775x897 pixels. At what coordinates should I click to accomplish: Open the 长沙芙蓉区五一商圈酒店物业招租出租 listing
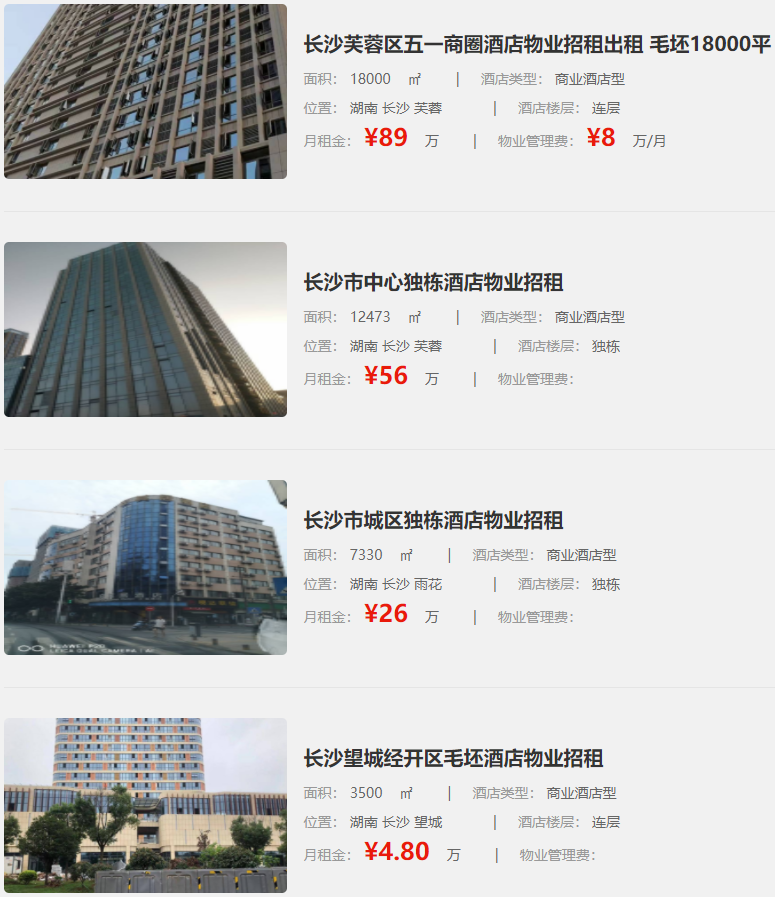coord(537,45)
